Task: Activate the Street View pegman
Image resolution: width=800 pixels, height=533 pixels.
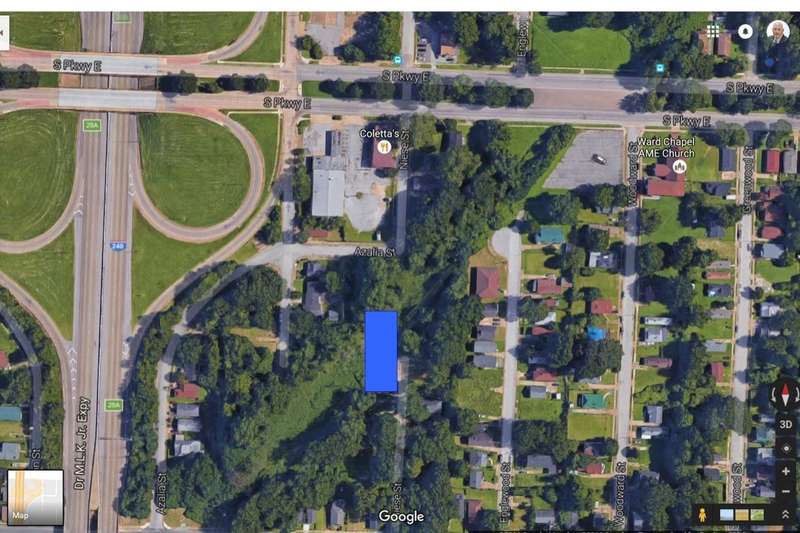Action: [701, 515]
